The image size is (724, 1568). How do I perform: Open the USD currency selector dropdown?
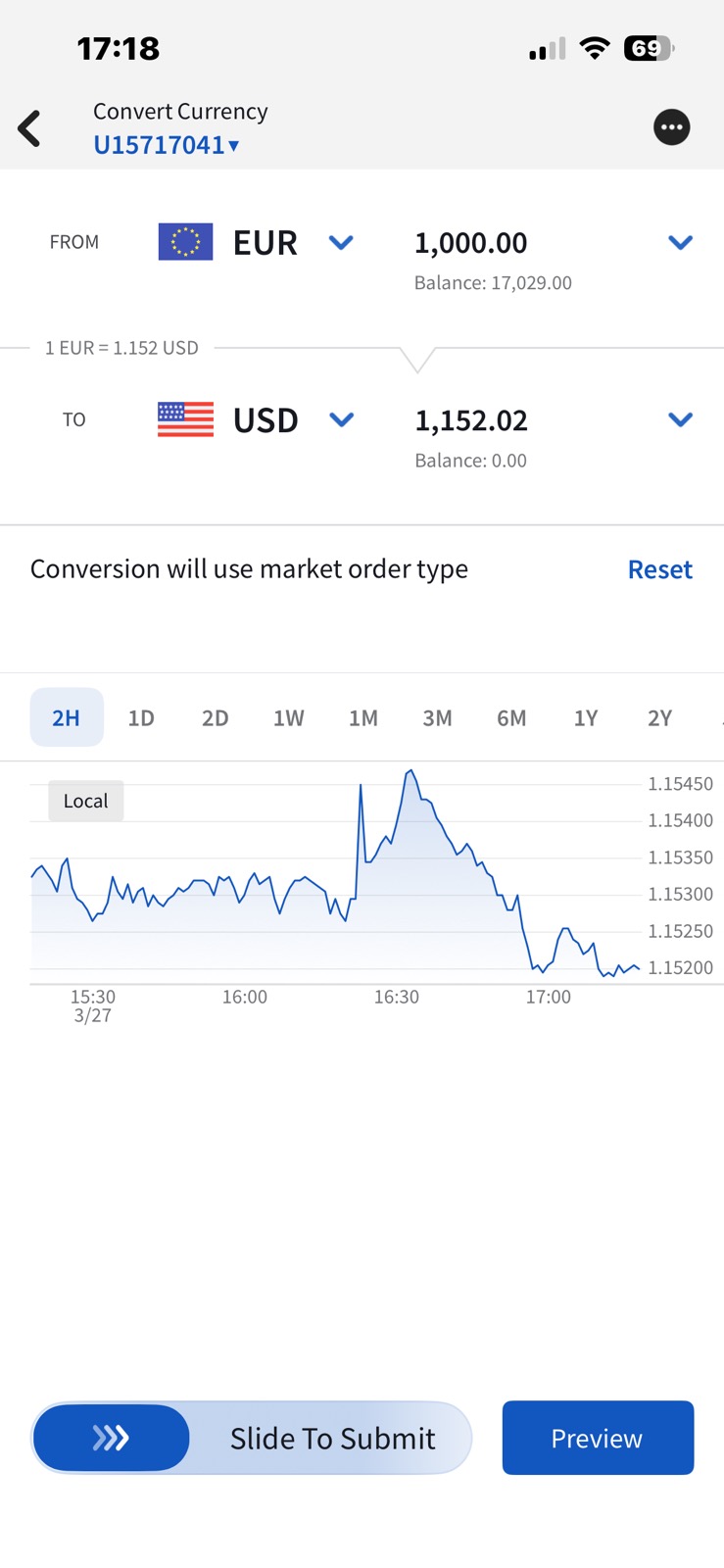point(341,419)
